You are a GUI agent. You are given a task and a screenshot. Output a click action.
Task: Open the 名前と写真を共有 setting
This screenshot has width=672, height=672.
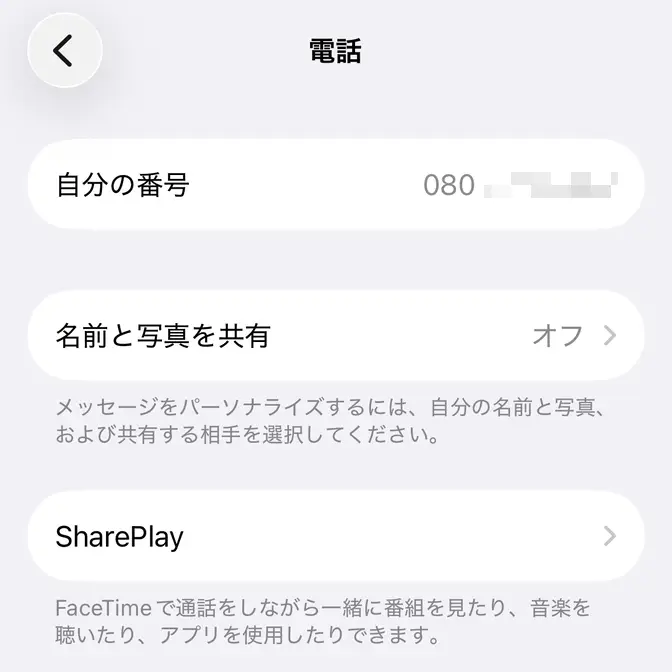[x=336, y=336]
